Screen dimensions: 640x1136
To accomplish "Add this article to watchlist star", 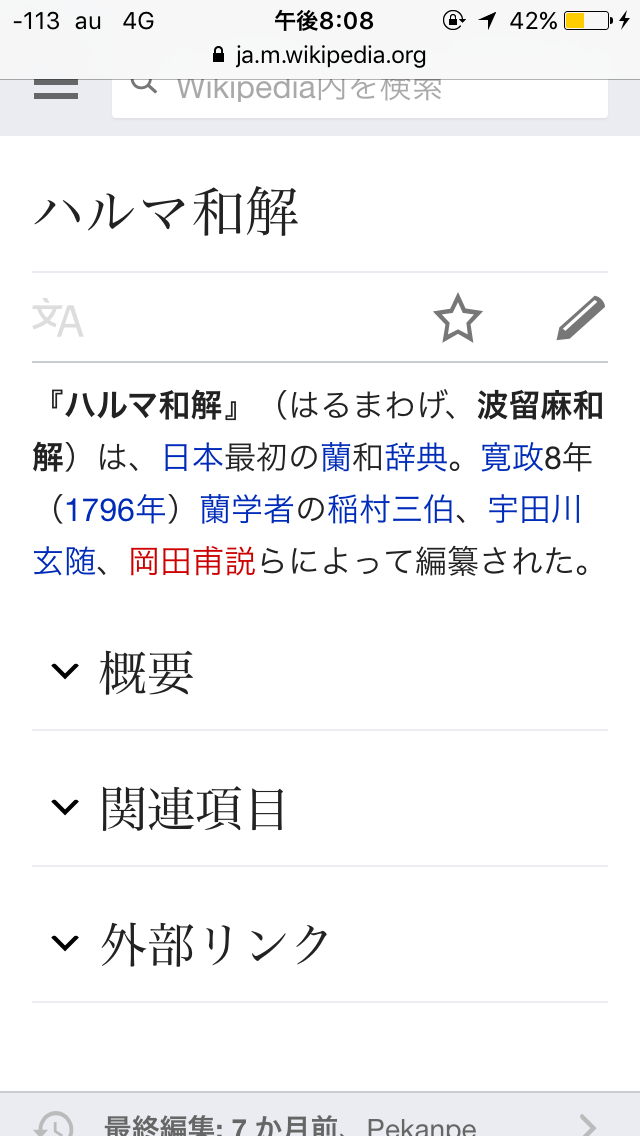I will [457, 319].
